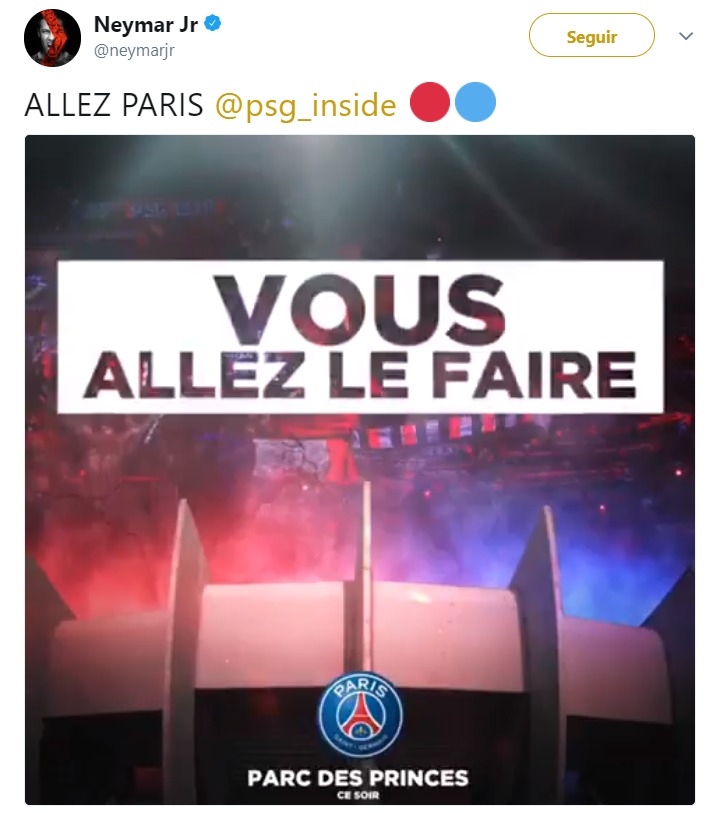The width and height of the screenshot is (723, 813).
Task: Click the fleur-de-lis symbol in the badge
Action: pos(360,730)
